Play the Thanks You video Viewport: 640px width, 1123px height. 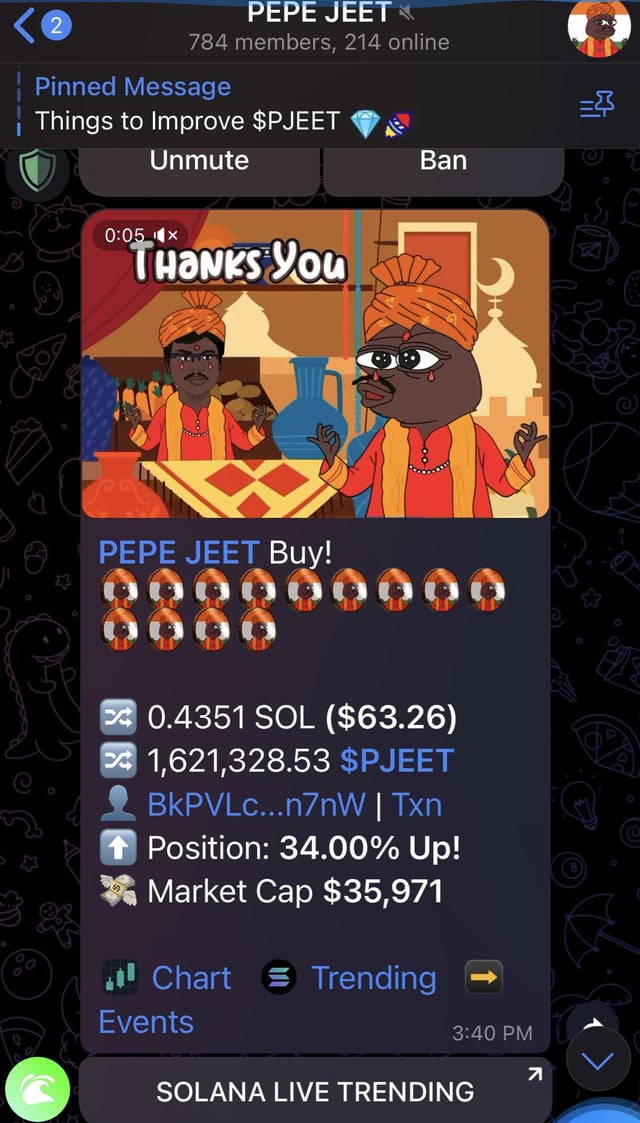click(x=315, y=364)
